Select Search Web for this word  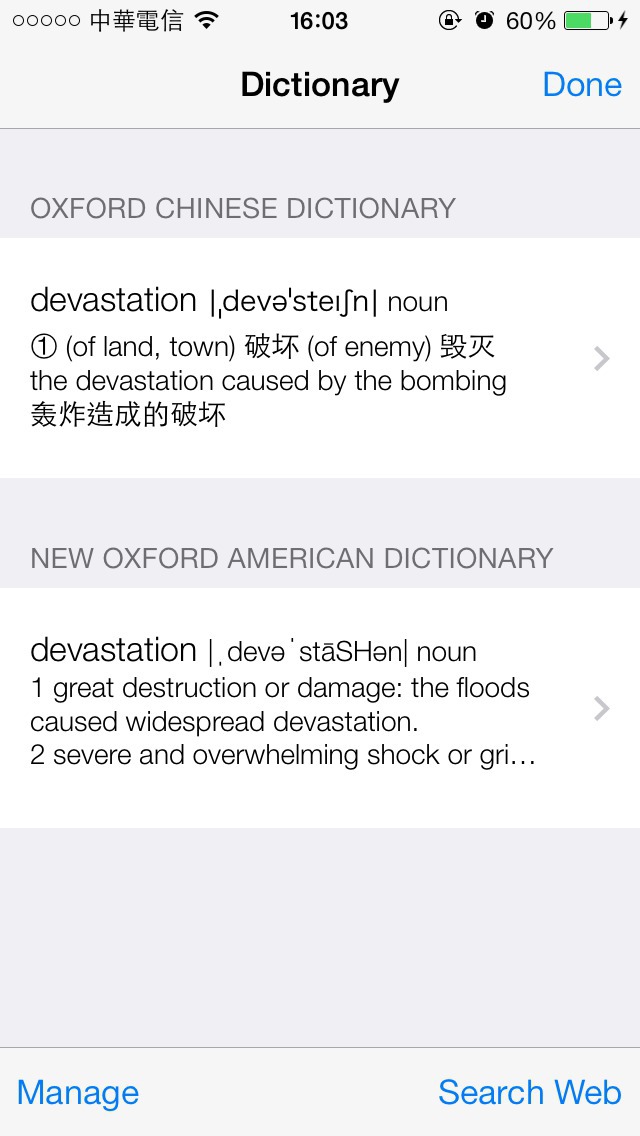[x=530, y=1092]
